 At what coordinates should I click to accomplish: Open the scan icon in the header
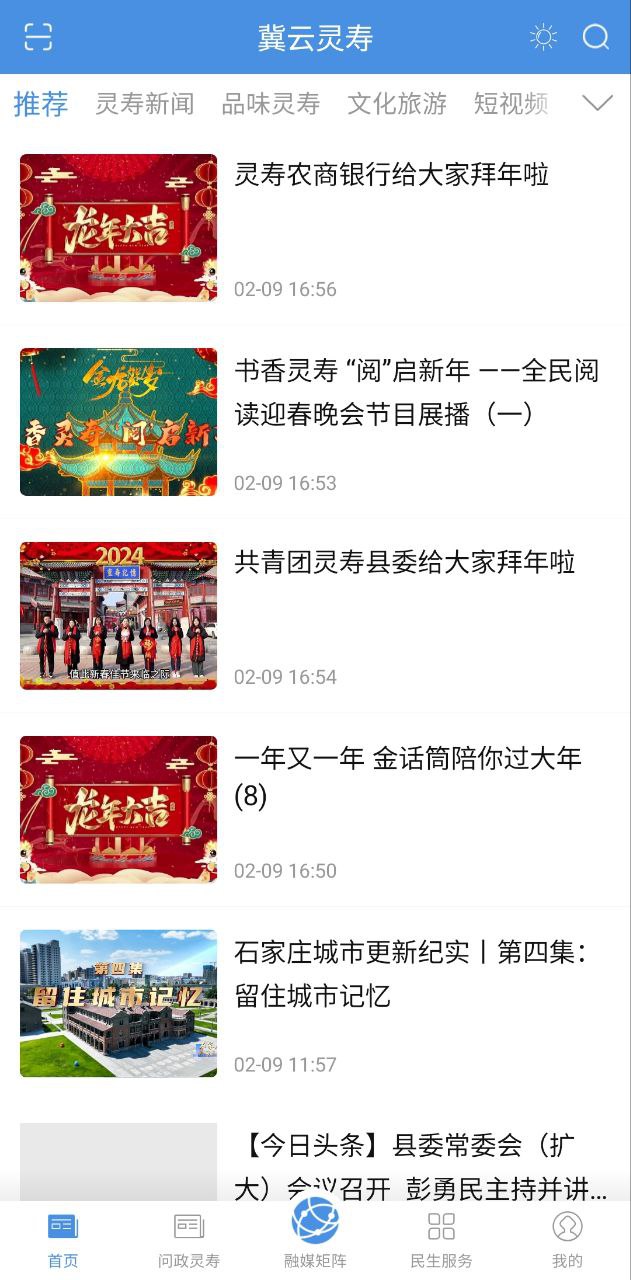38,37
